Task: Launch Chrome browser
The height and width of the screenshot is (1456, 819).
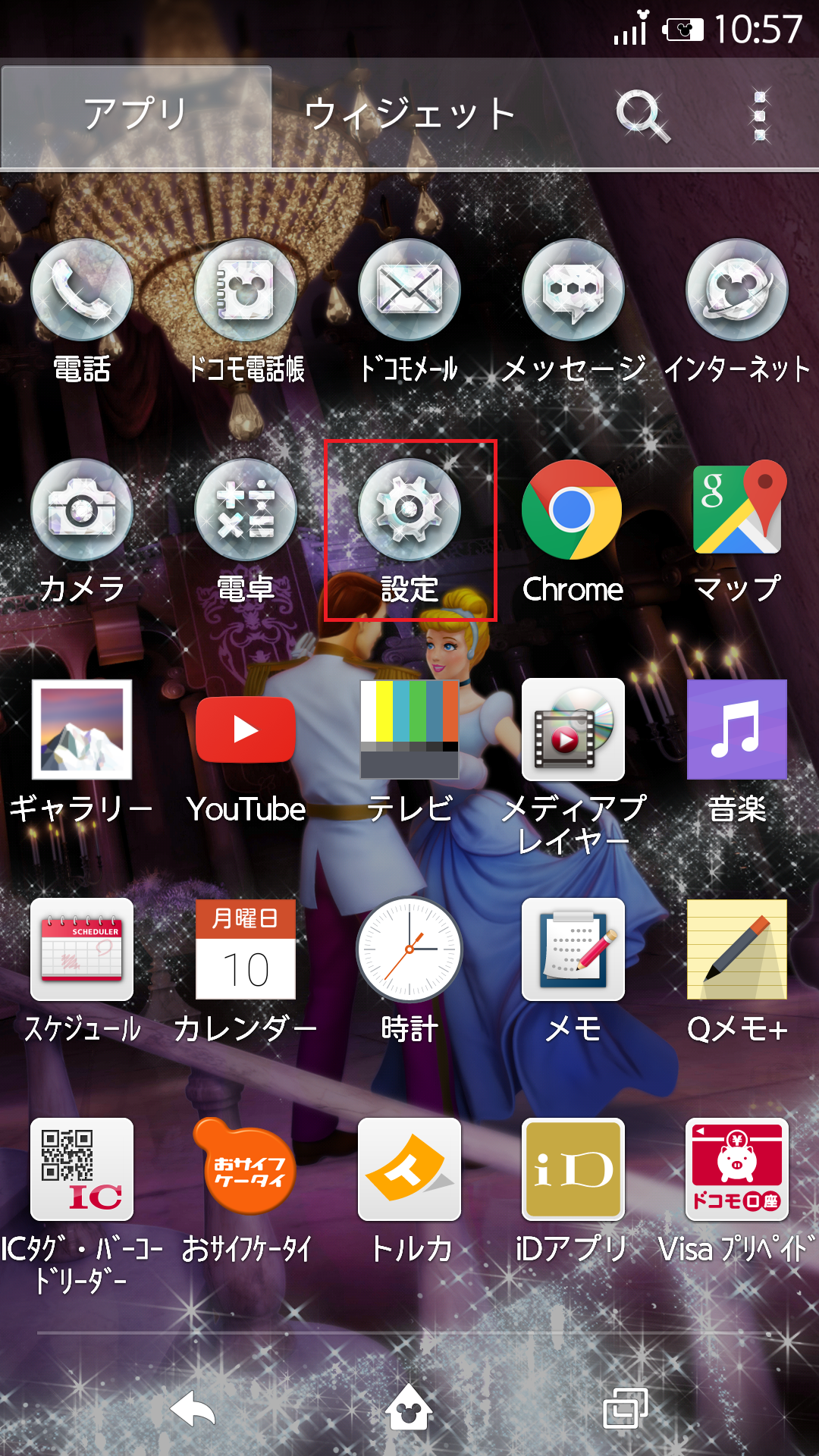Action: tap(573, 510)
